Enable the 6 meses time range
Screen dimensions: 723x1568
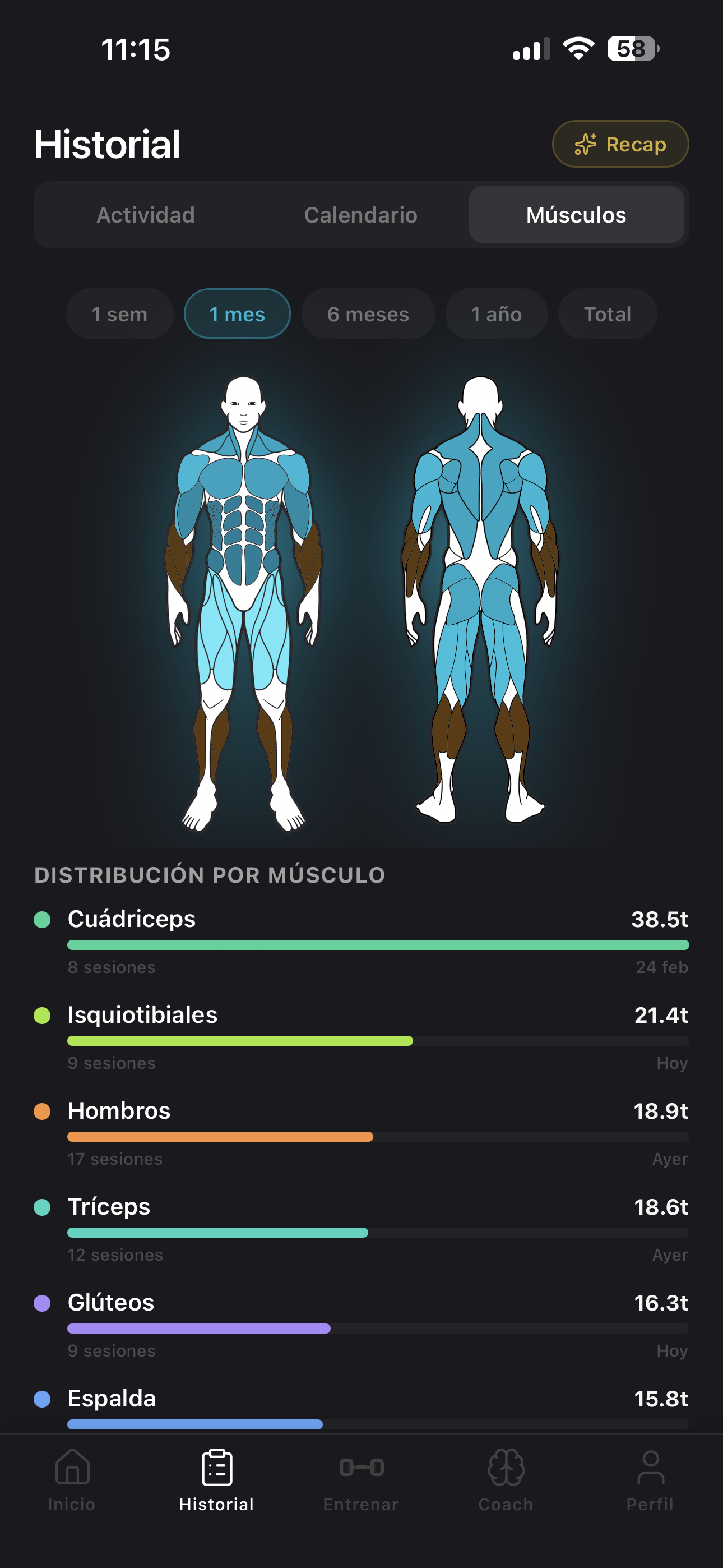coord(368,314)
